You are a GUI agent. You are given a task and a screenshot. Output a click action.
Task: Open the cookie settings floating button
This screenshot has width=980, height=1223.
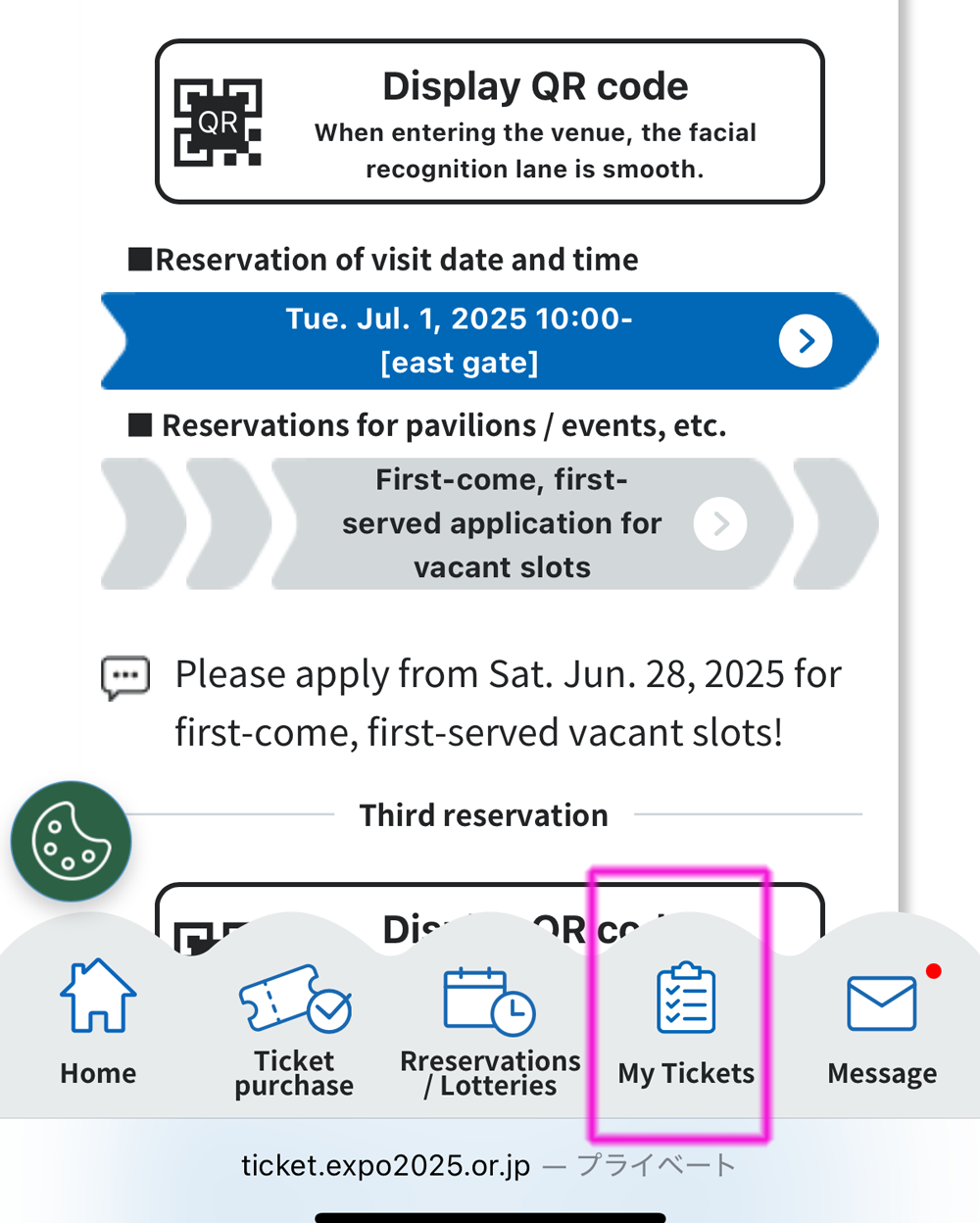pos(71,841)
